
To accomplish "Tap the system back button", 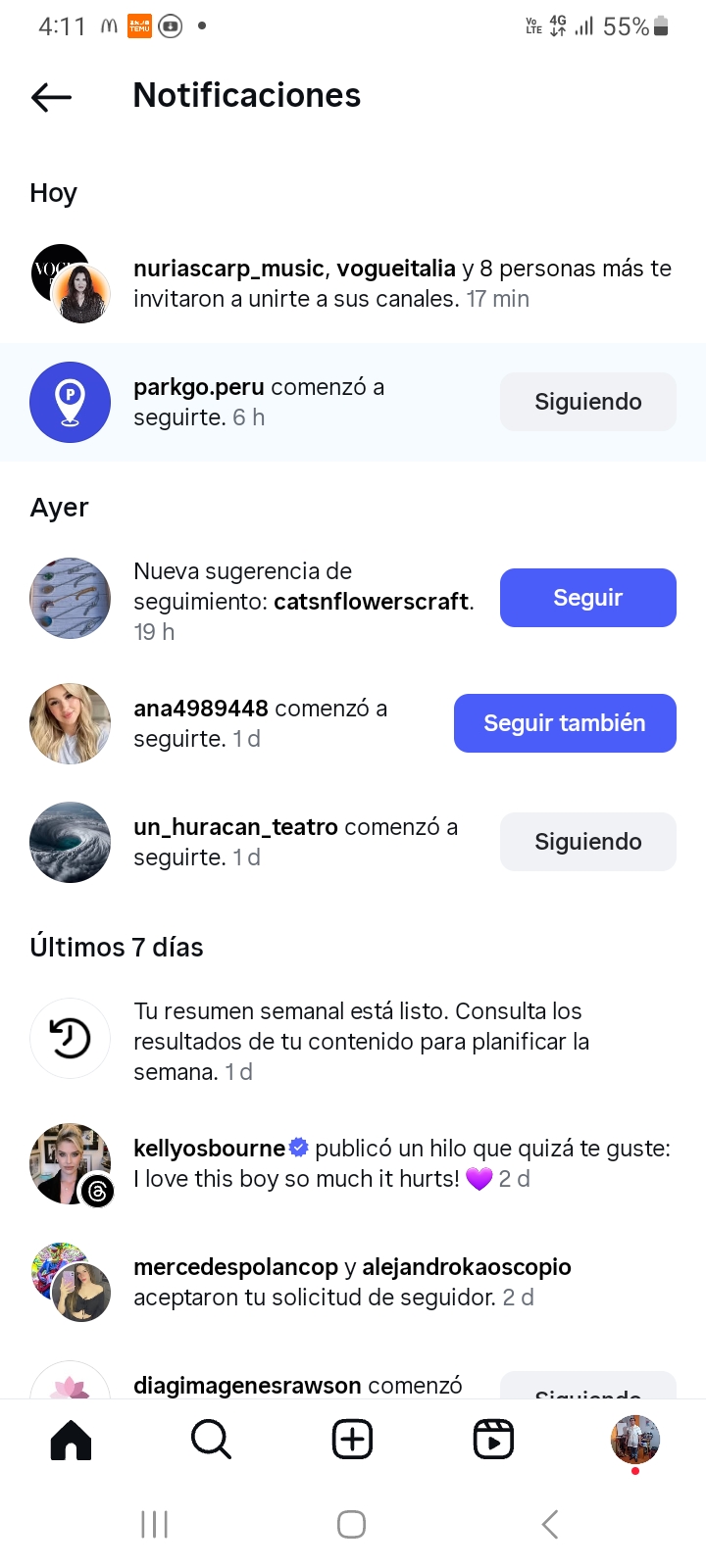I will click(x=550, y=1524).
